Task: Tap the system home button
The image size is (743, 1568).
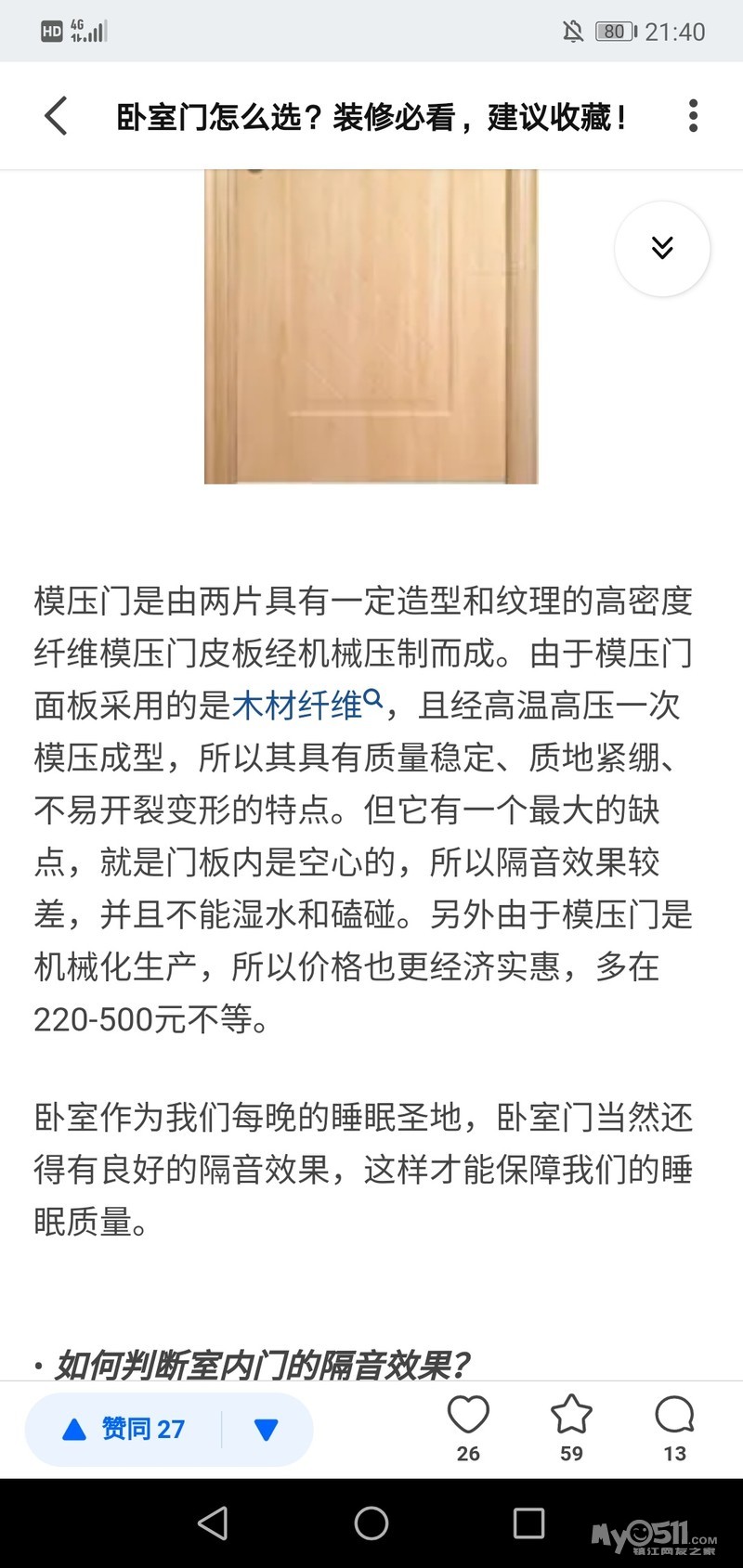Action: click(x=371, y=1523)
